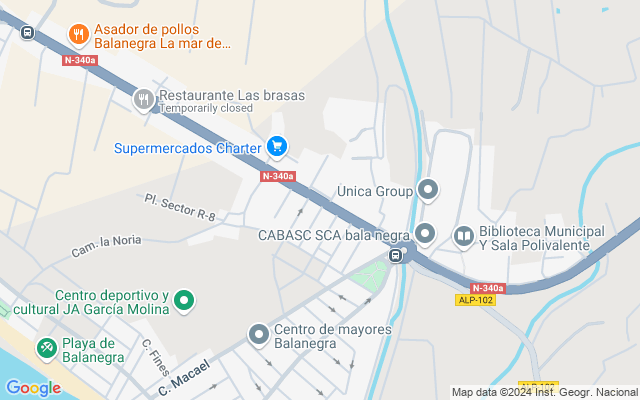Screen dimensions: 640x400
Task: Open Asador de pollos Balanegra restaurant marker
Action: tap(78, 35)
